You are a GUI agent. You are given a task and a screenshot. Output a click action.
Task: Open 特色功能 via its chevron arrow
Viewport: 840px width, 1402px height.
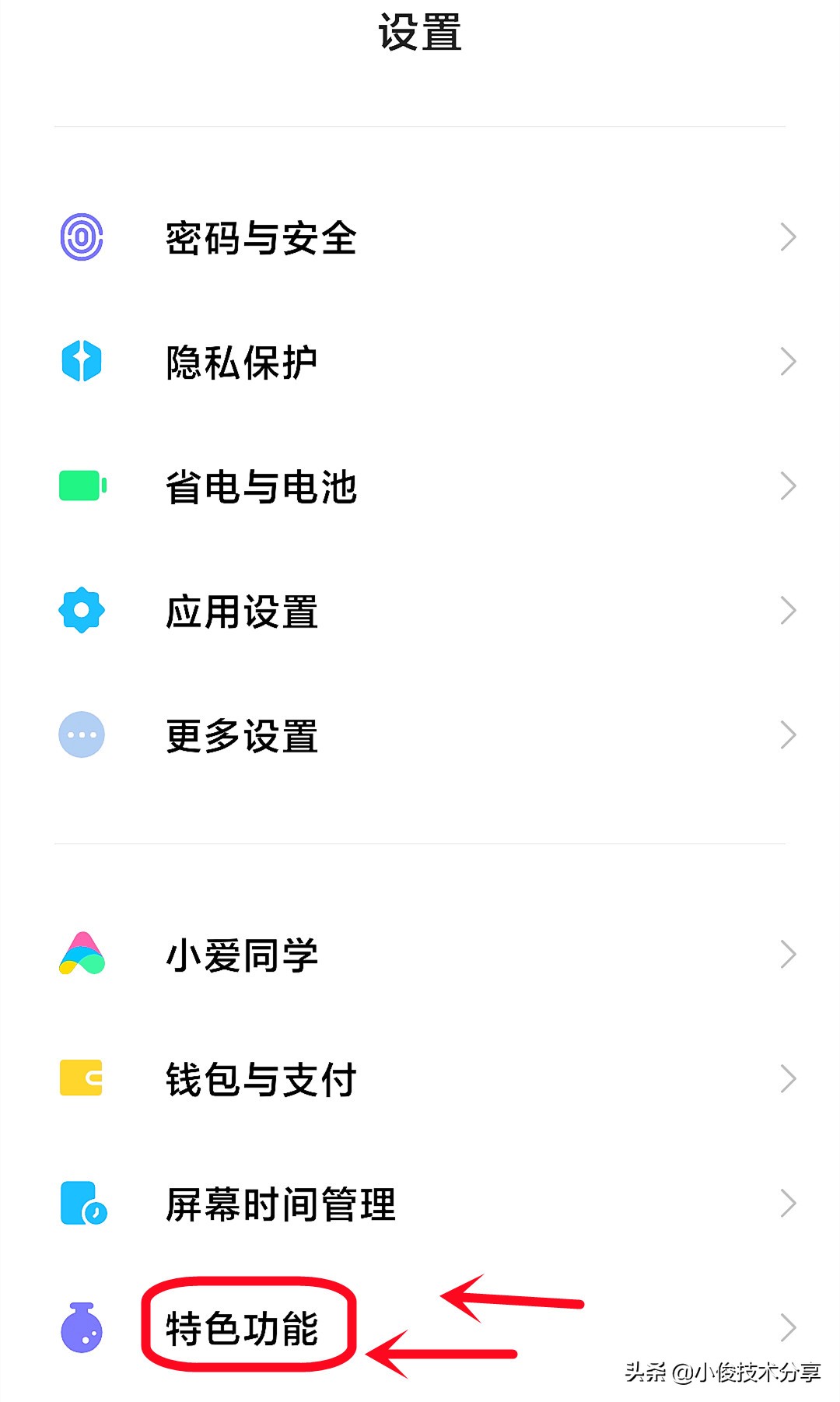(x=788, y=1327)
